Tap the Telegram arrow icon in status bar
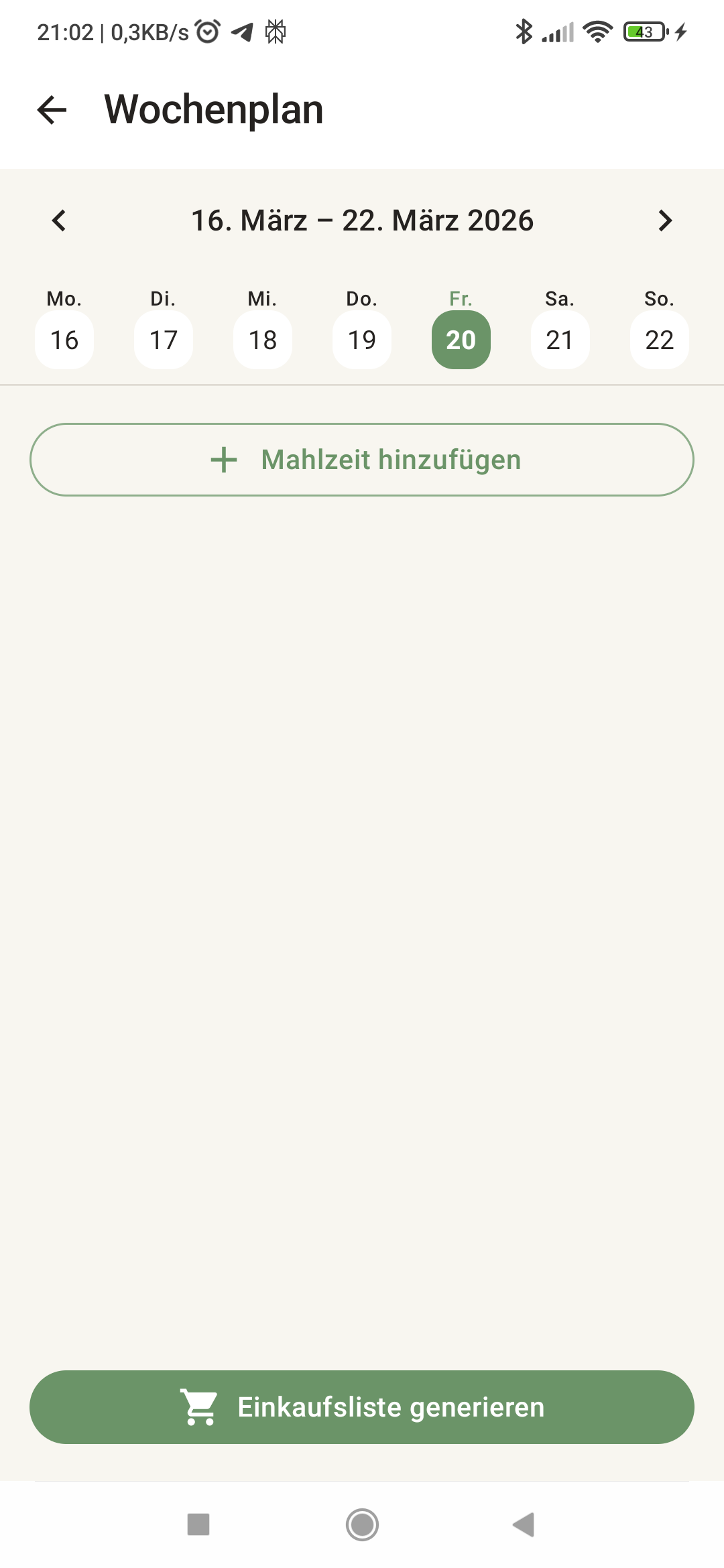Viewport: 724px width, 1568px height. coord(243,31)
